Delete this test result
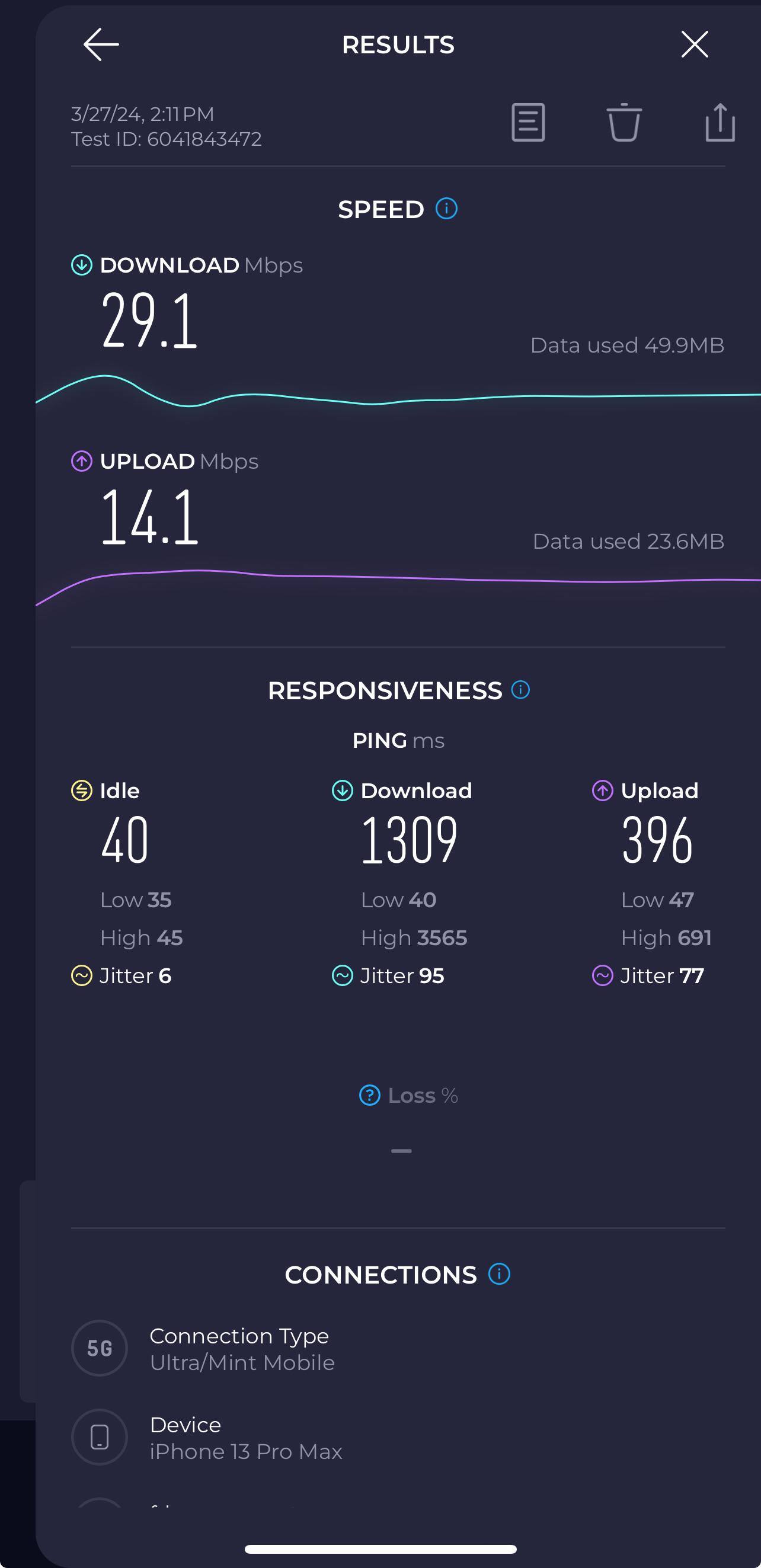The width and height of the screenshot is (761, 1568). pyautogui.click(x=624, y=122)
